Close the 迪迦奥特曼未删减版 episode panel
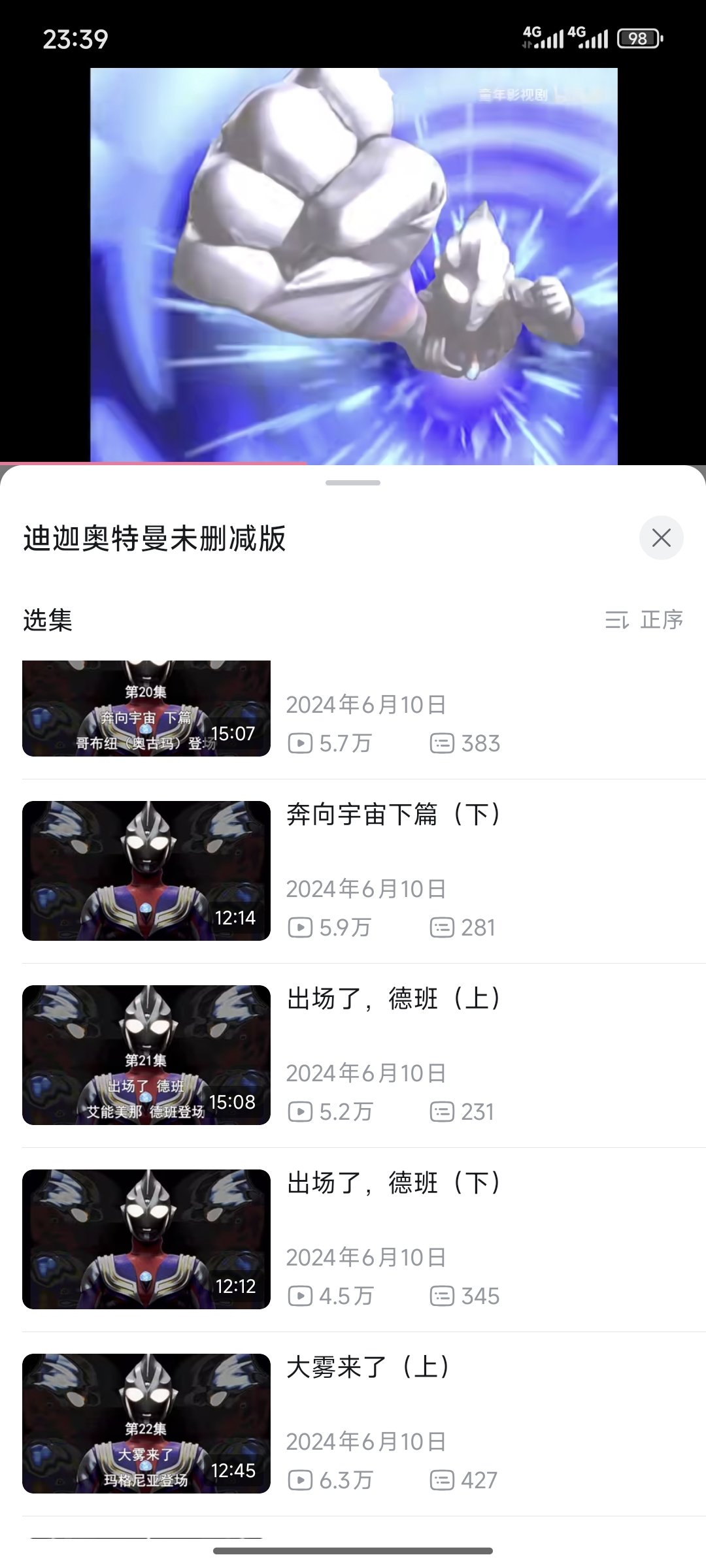 tap(661, 538)
